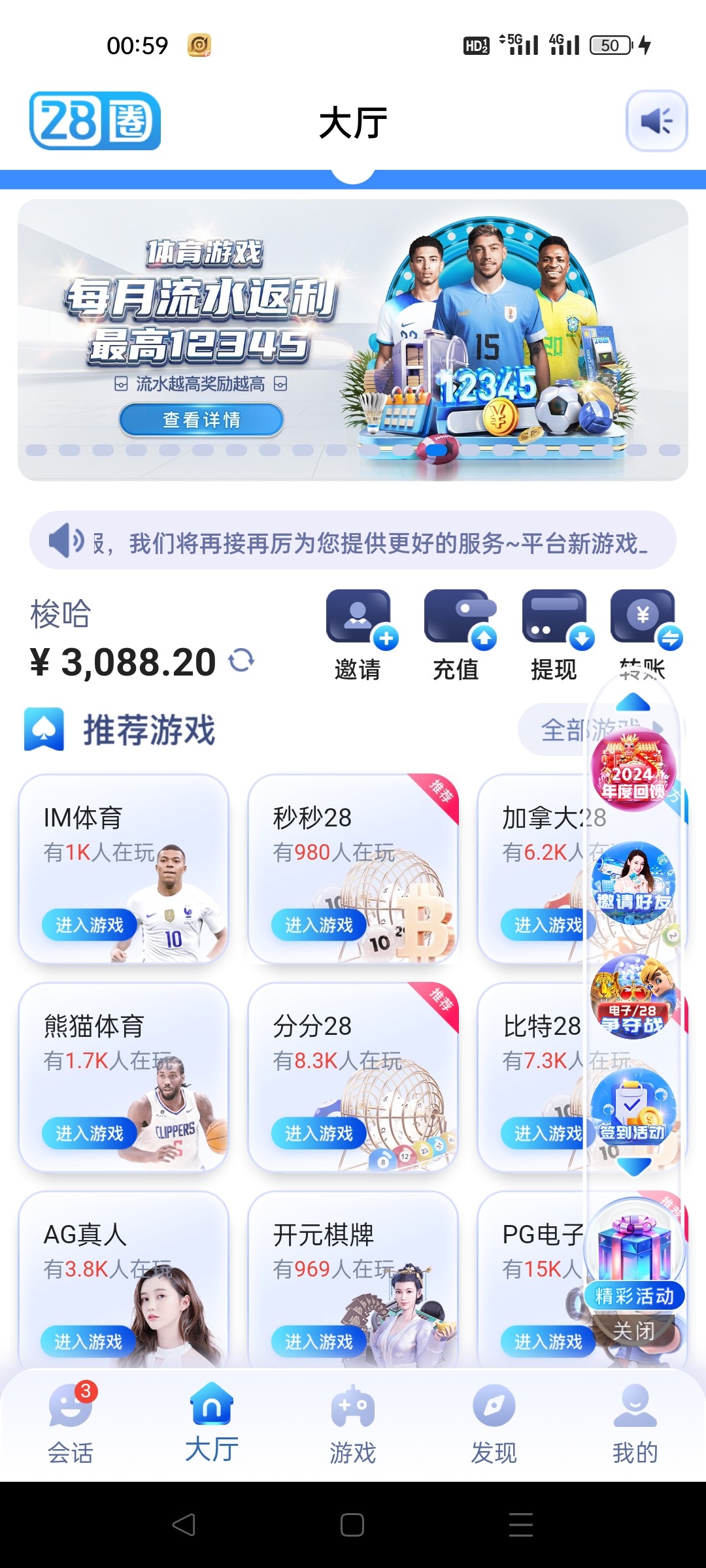
Task: Open the 邀请 invite shortcut
Action: pos(359,635)
